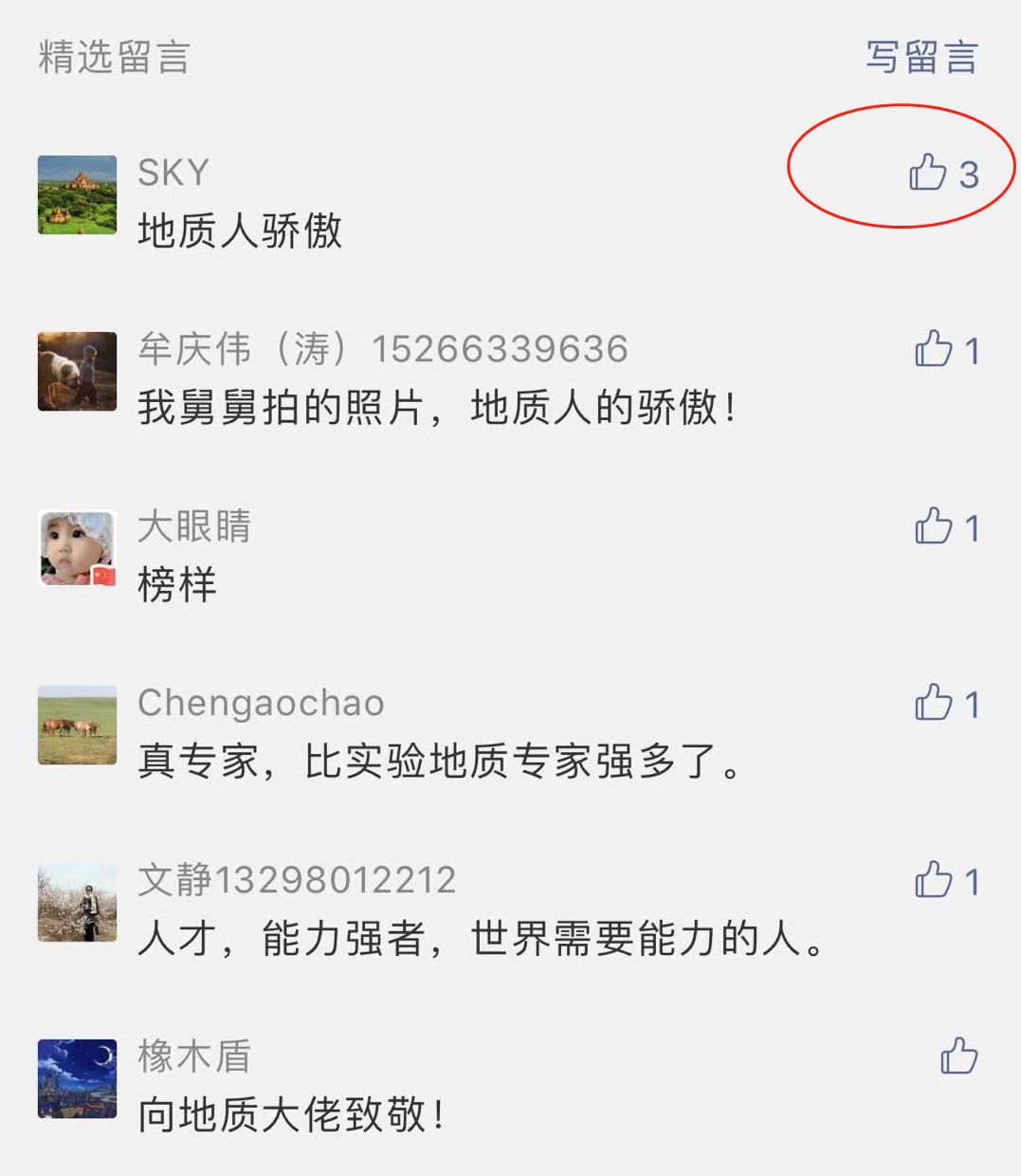1021x1176 pixels.
Task: Like the comment by 牟庆伟（涛）
Action: pos(934,349)
